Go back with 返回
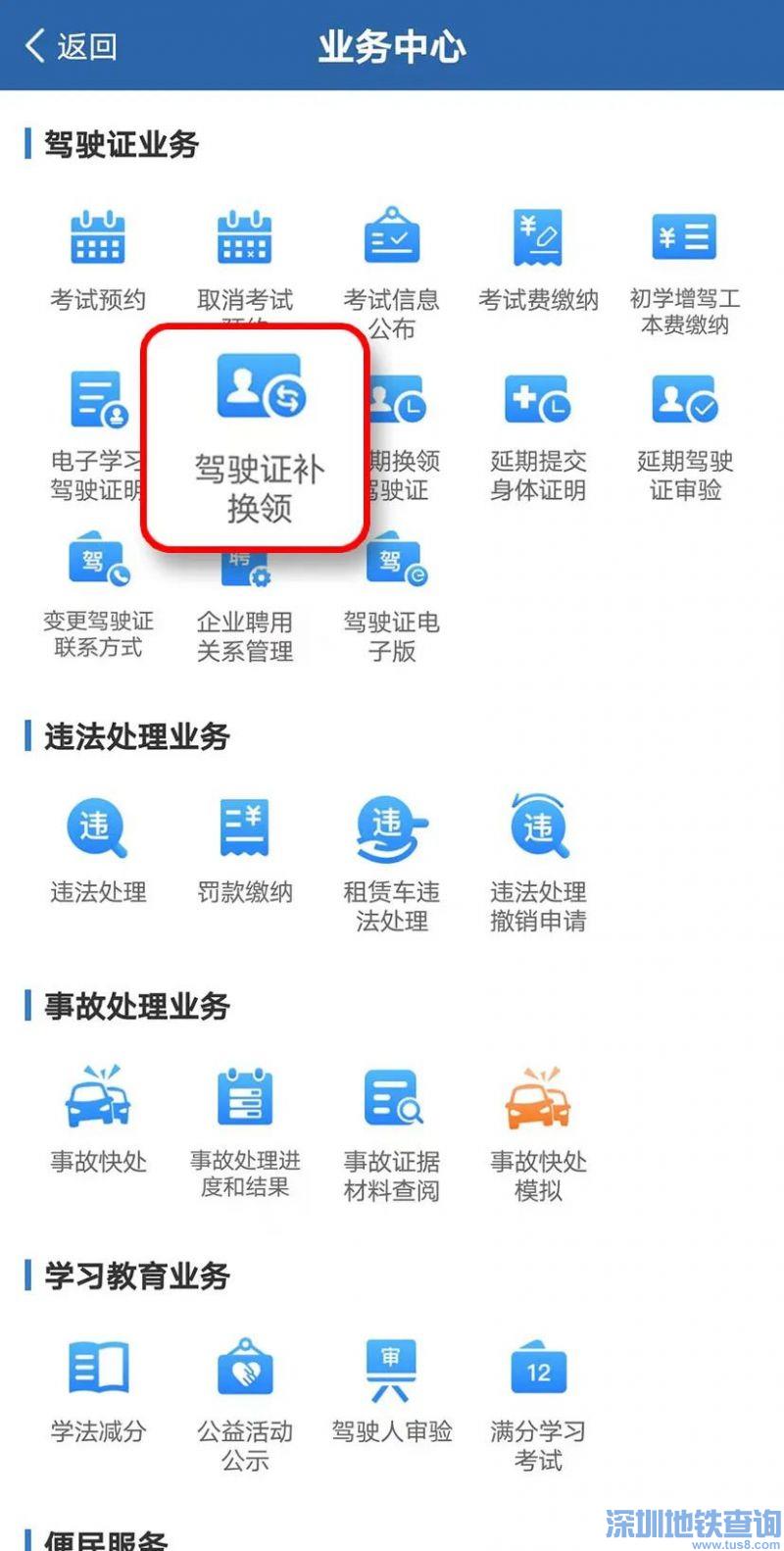This screenshot has height=1551, width=784. (71, 46)
